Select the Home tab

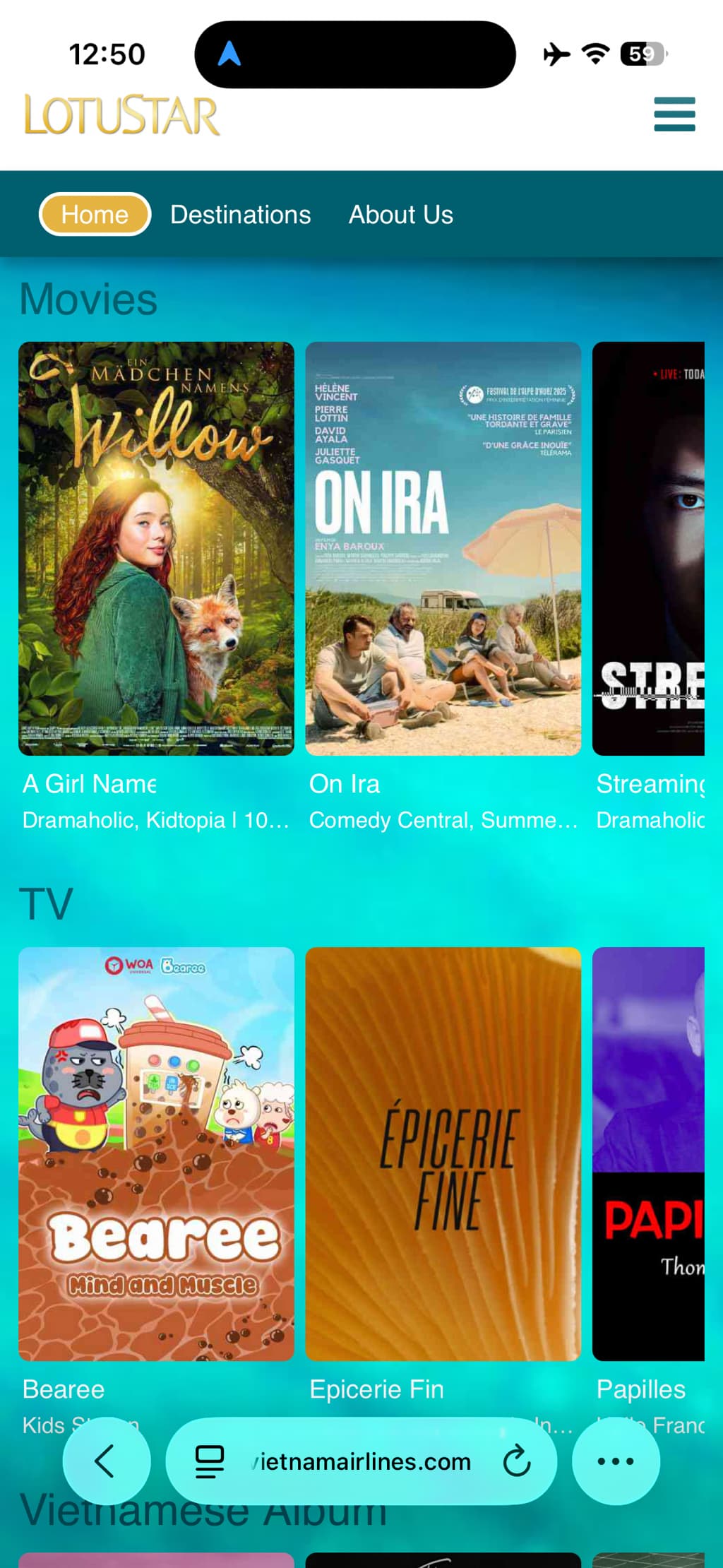click(x=95, y=214)
